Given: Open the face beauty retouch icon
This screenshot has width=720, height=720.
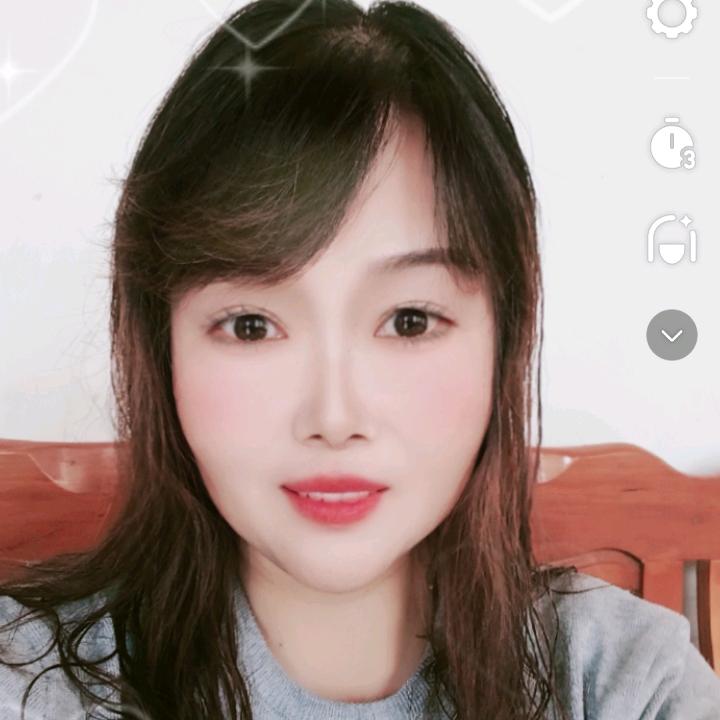Looking at the screenshot, I should coord(671,240).
